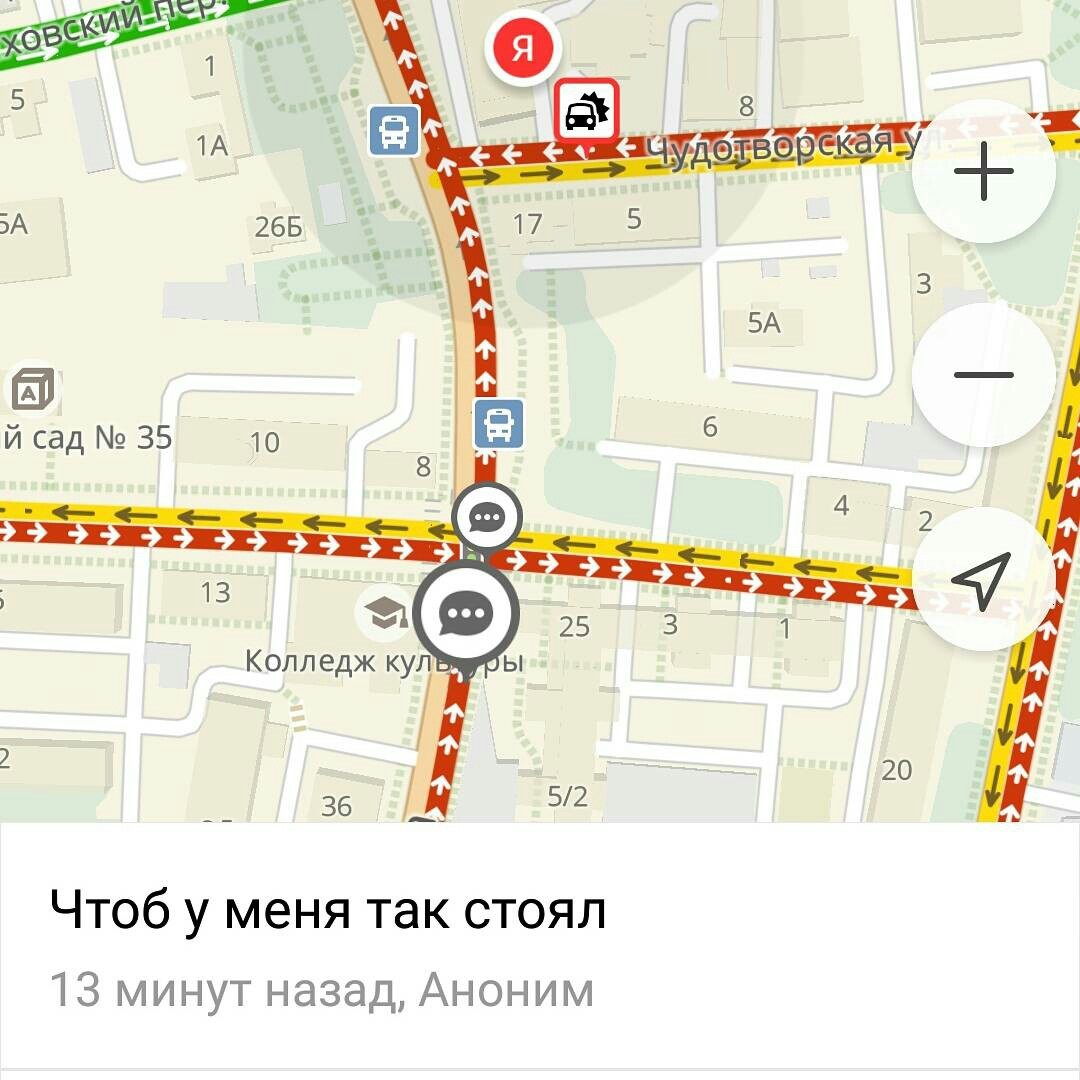This screenshot has width=1080, height=1080.
Task: Open the bus stop beside building 6
Action: (x=498, y=423)
